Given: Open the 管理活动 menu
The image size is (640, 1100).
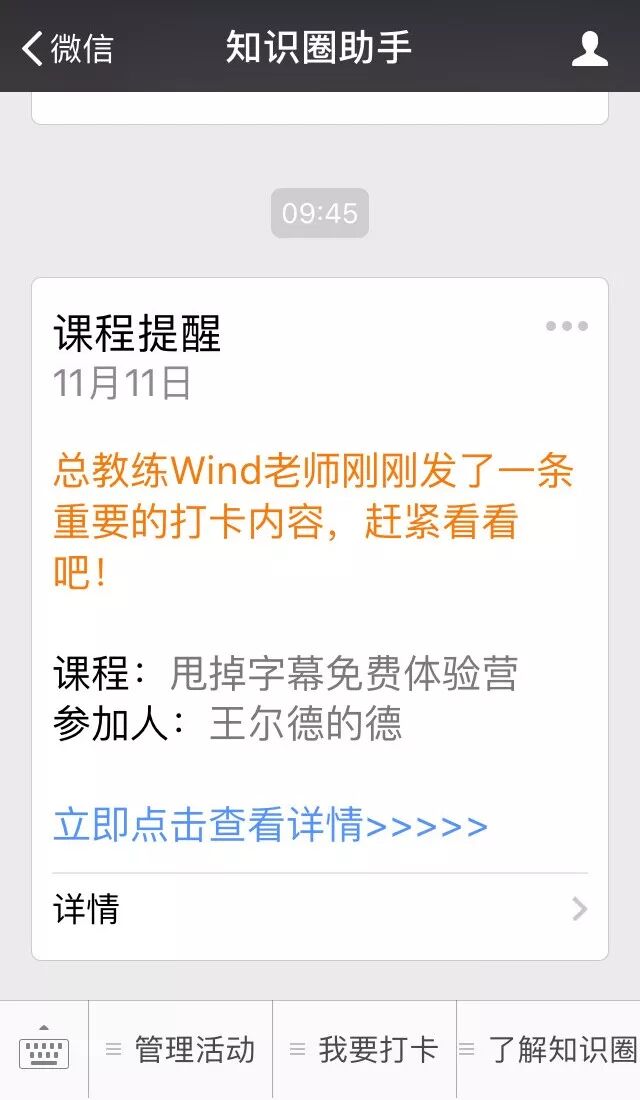Looking at the screenshot, I should tap(181, 1049).
